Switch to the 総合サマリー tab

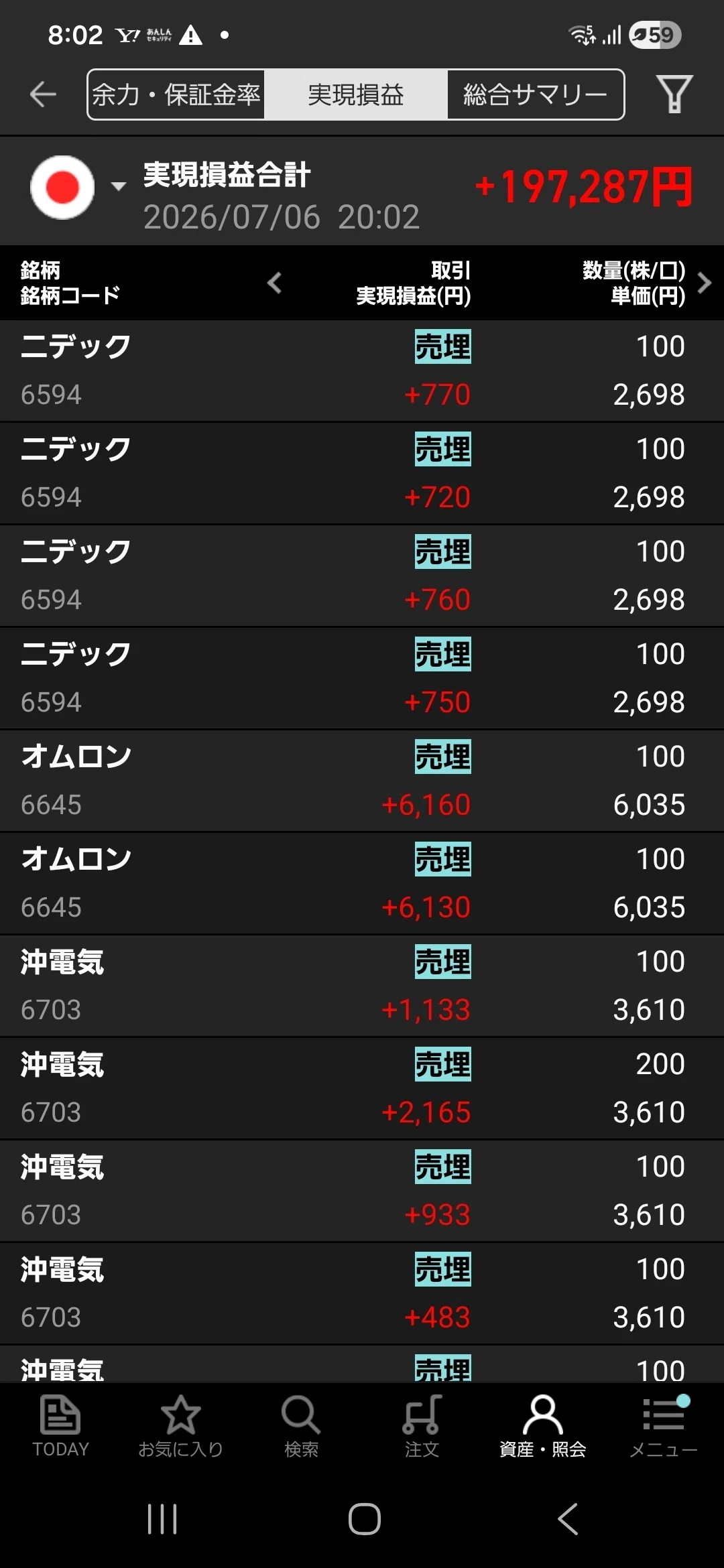click(535, 94)
